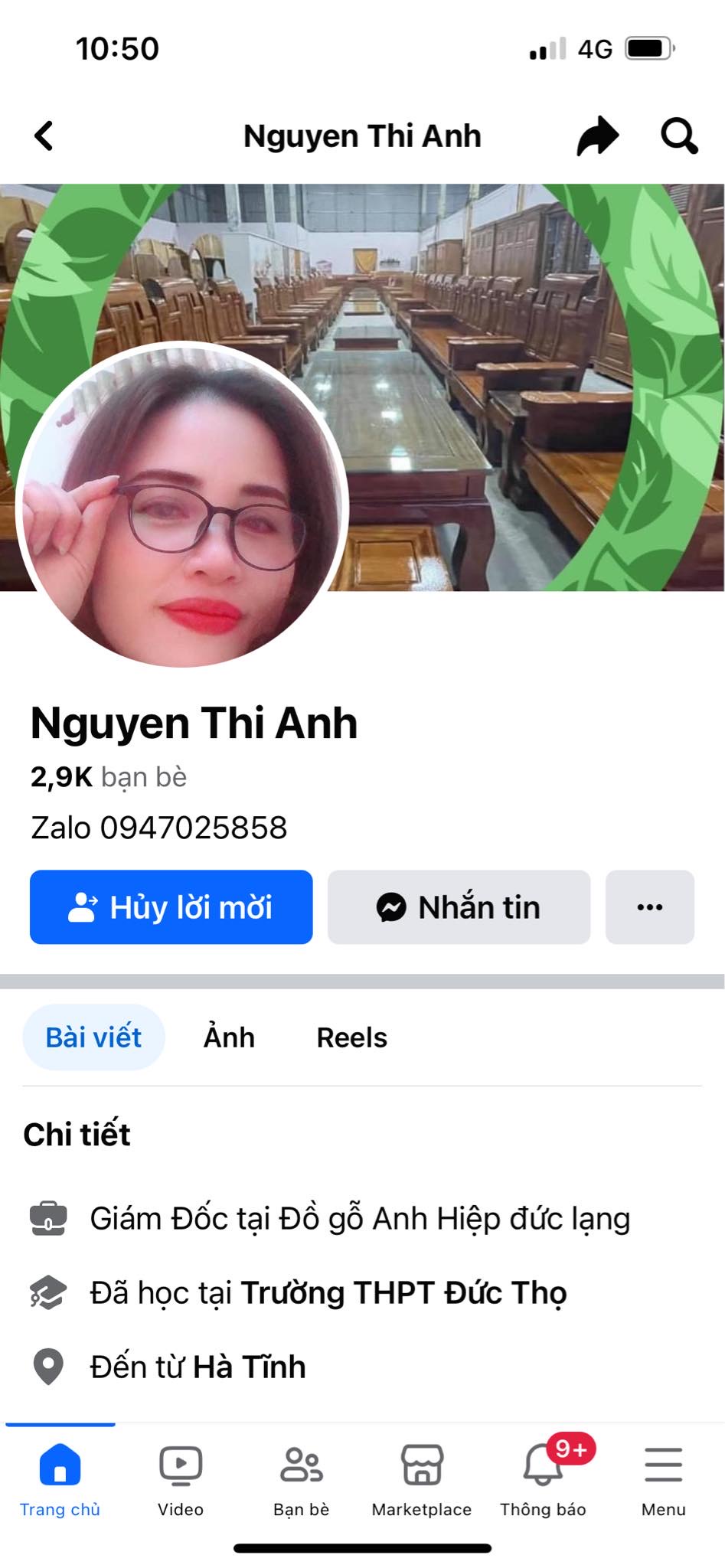The image size is (725, 1568).
Task: Open the Bạn bè tab in bottom bar
Action: 301,1479
